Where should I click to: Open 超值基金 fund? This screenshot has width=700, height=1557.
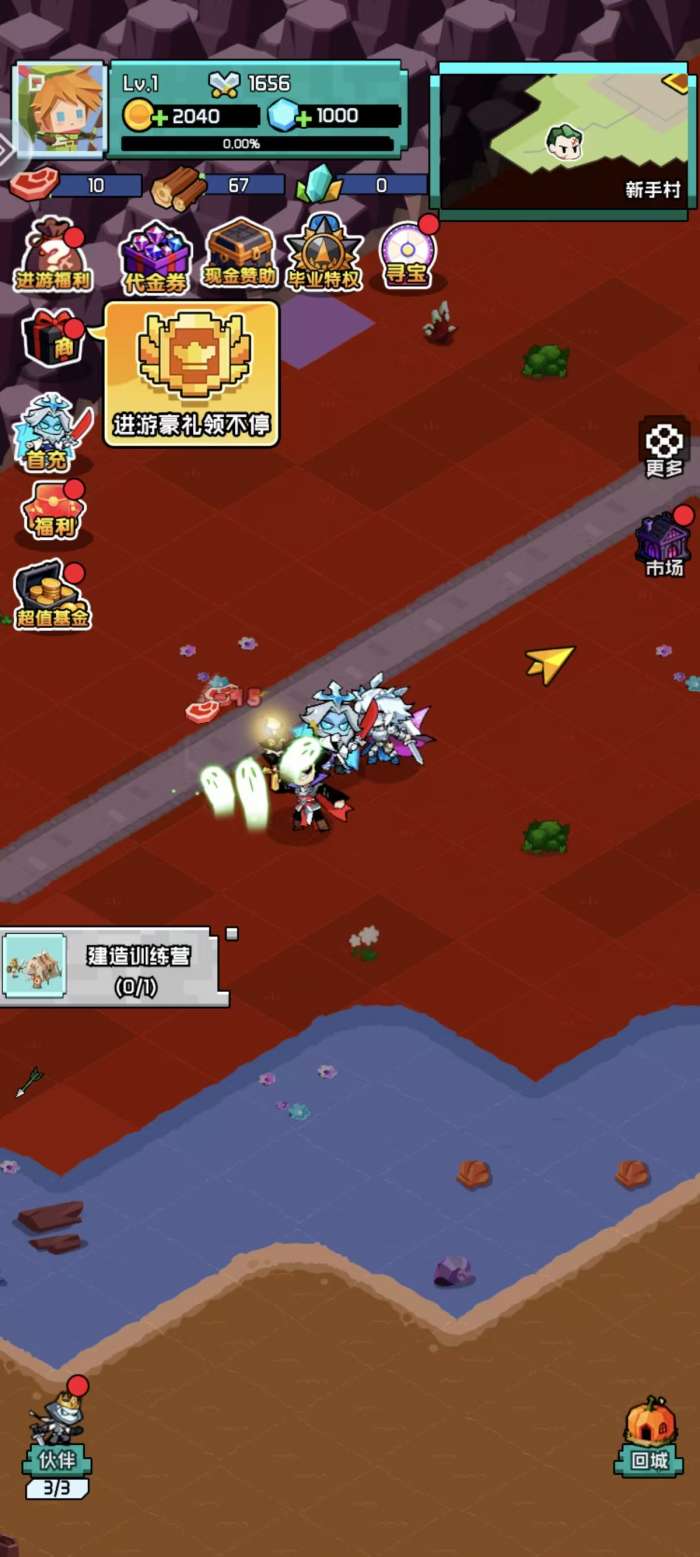coord(52,596)
